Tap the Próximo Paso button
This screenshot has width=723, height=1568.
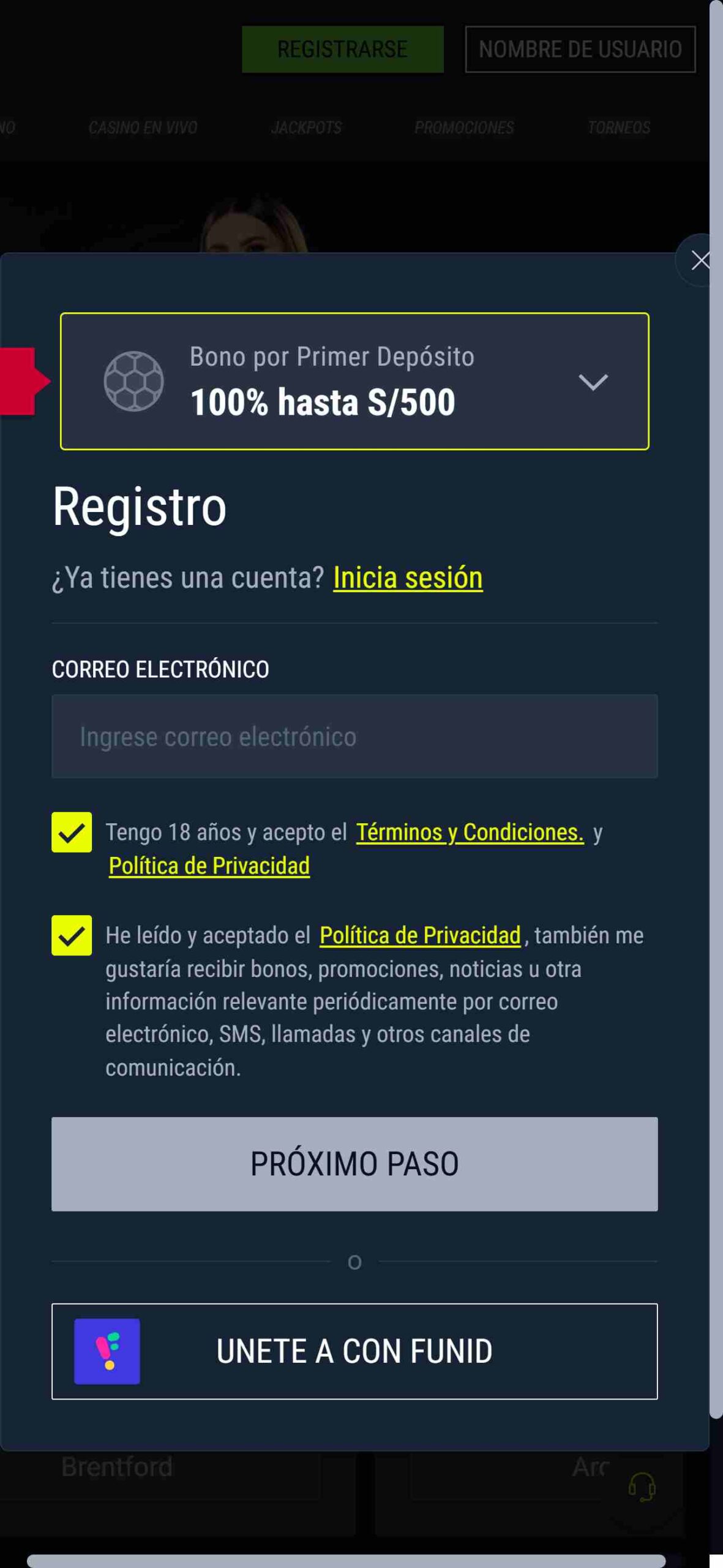tap(354, 1164)
